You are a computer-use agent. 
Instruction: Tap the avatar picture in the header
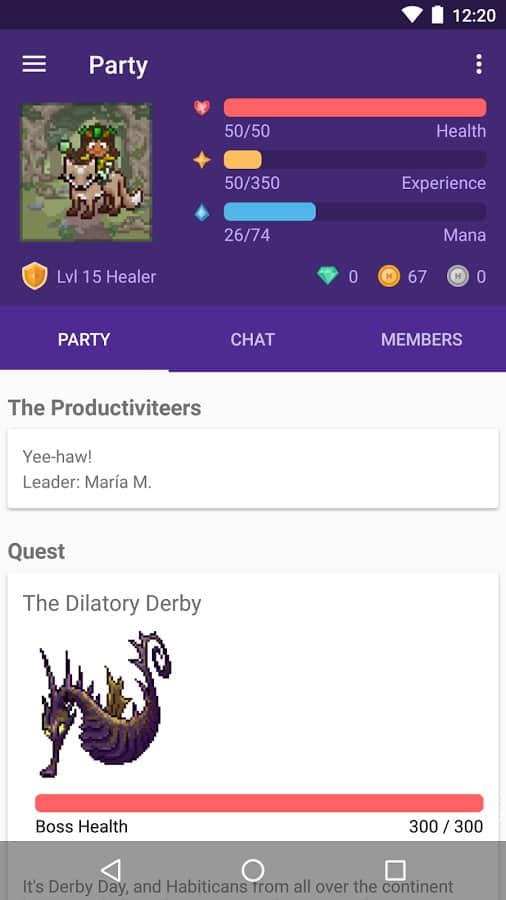coord(87,172)
